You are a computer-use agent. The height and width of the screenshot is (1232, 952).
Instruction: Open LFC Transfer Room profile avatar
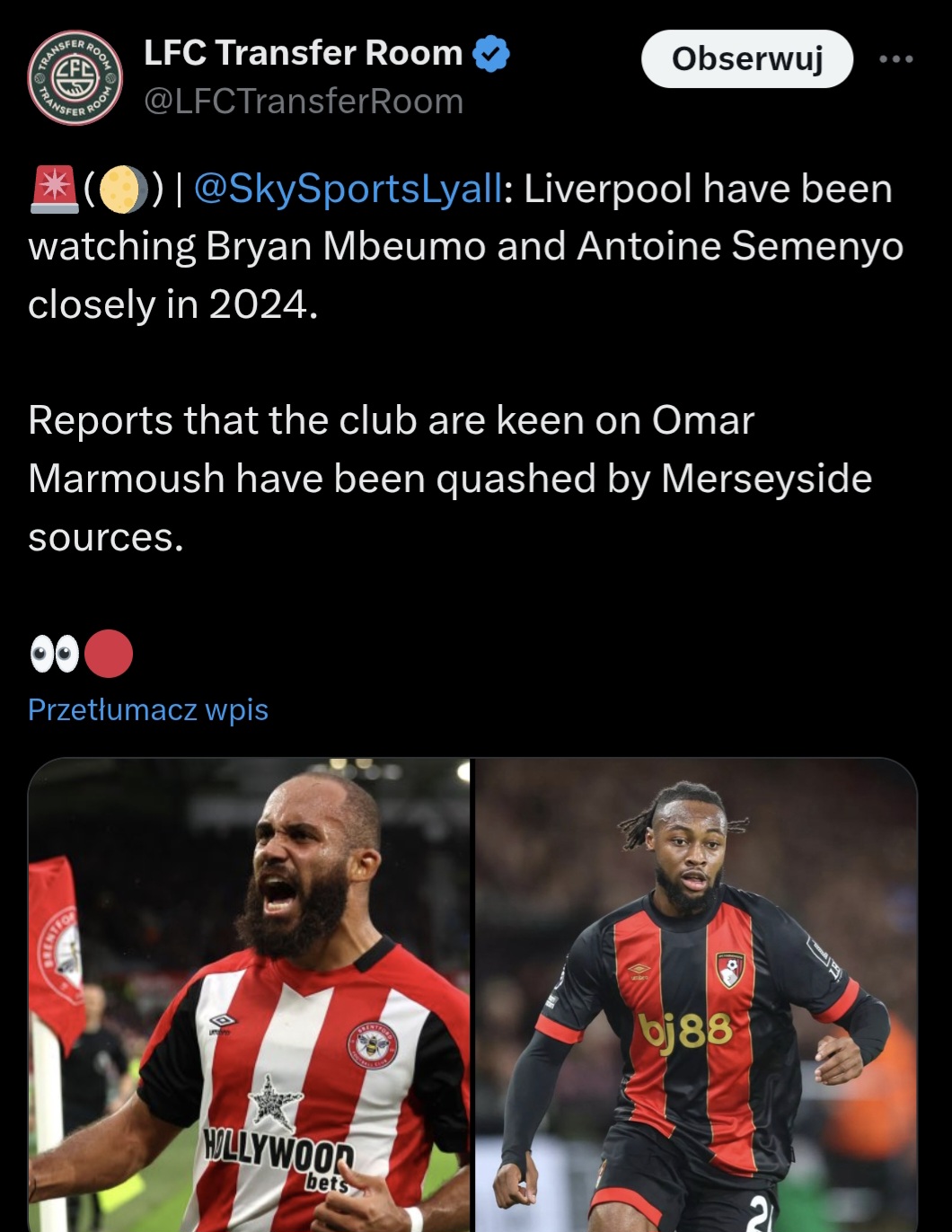(75, 78)
